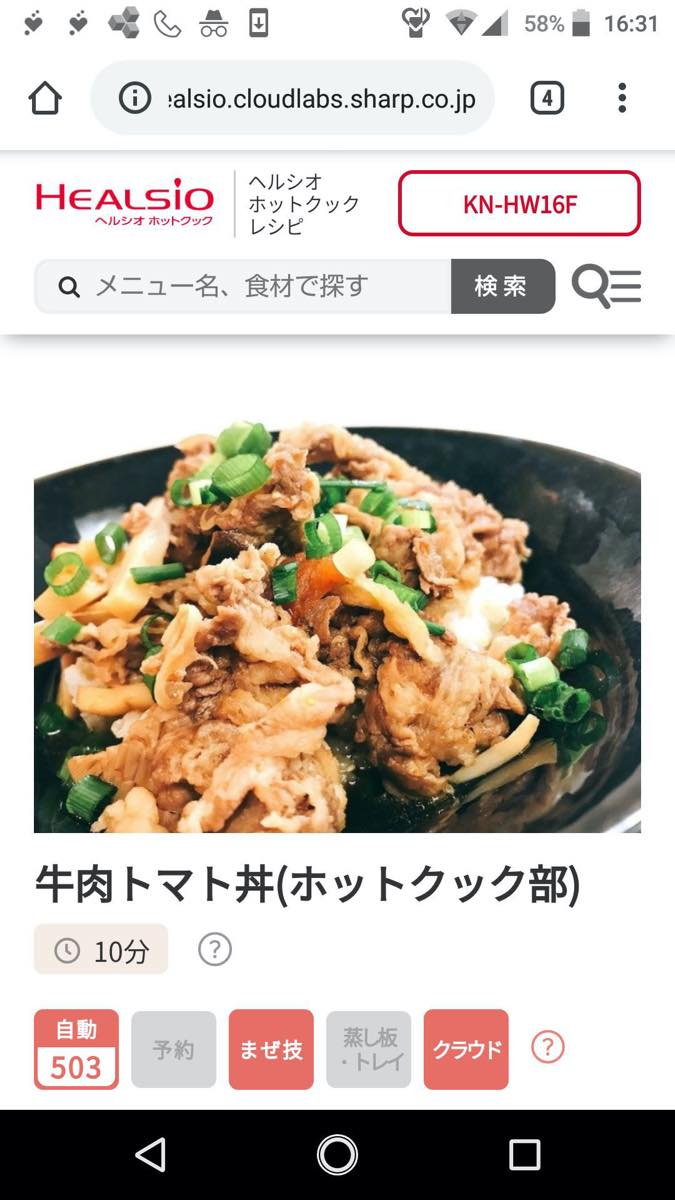Open the browser overflow menu
675x1200 pixels.
[x=622, y=98]
